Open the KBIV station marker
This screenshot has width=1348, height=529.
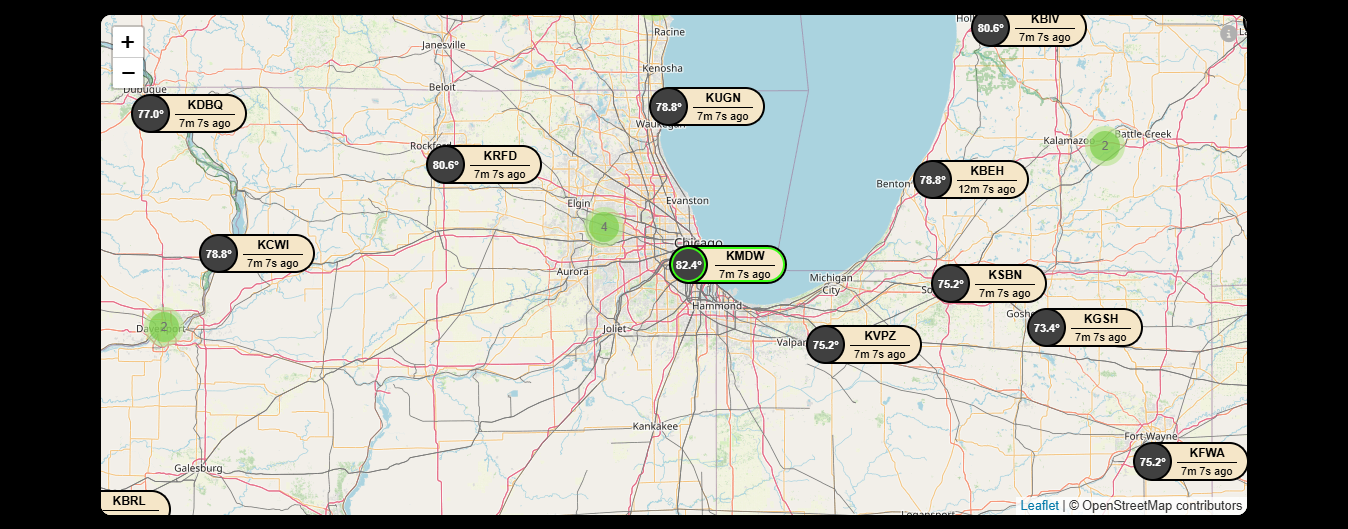tap(1029, 28)
